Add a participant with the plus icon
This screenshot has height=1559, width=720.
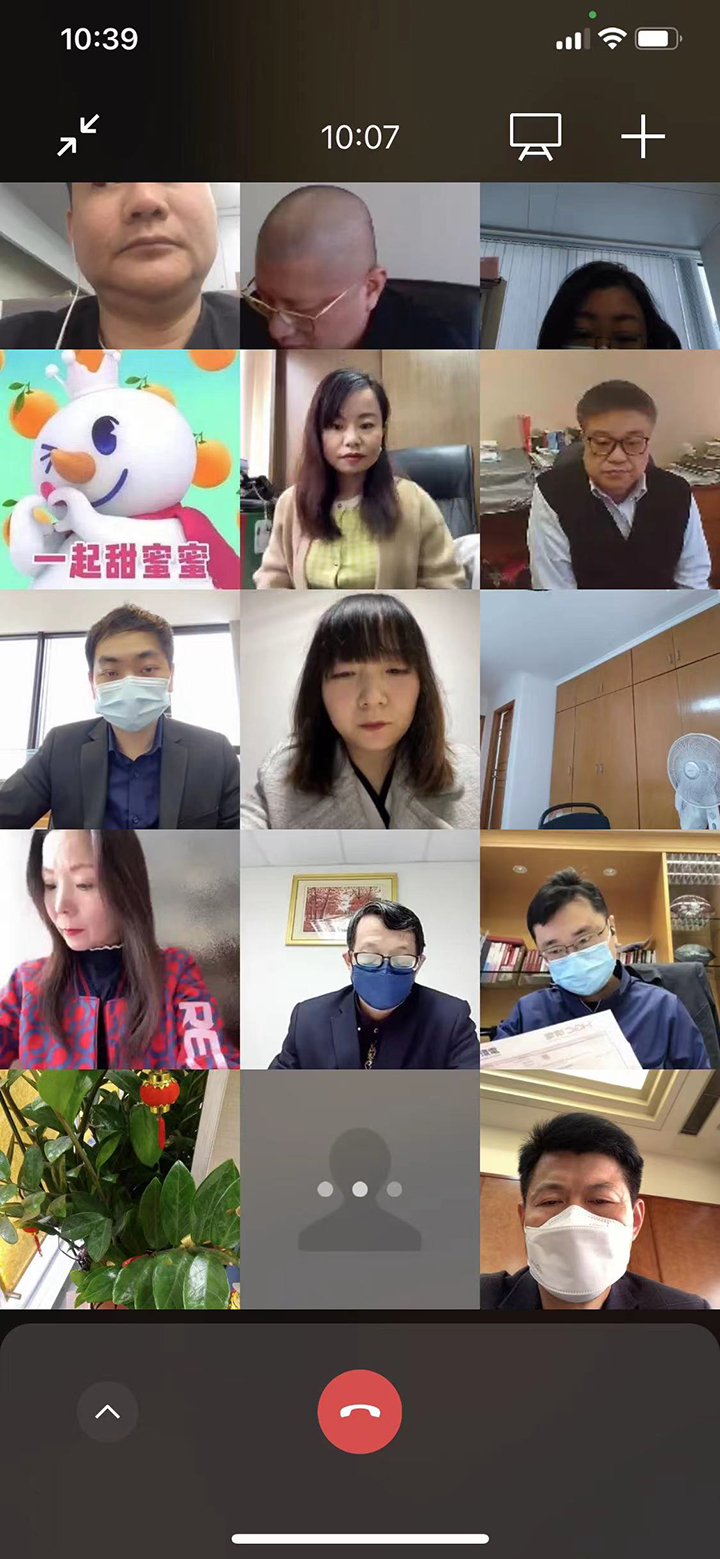(642, 136)
